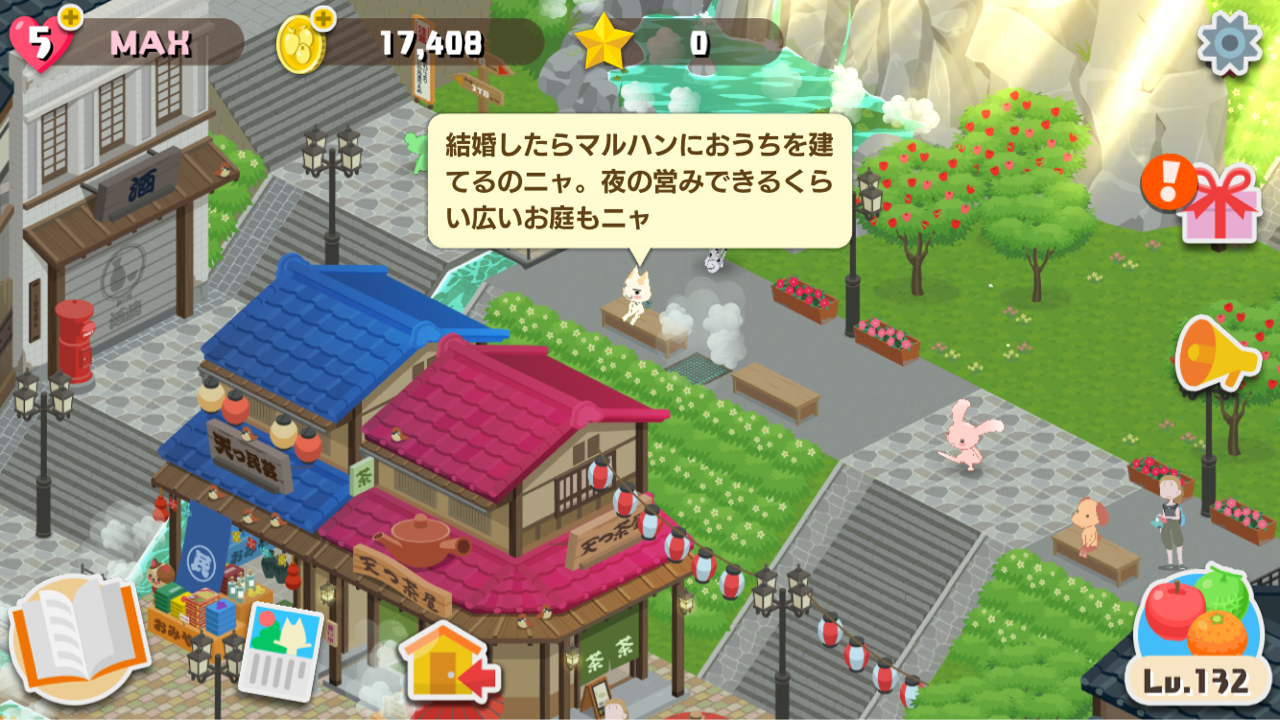Add coins with the plus badge
Viewport: 1280px width, 720px height.
323,17
